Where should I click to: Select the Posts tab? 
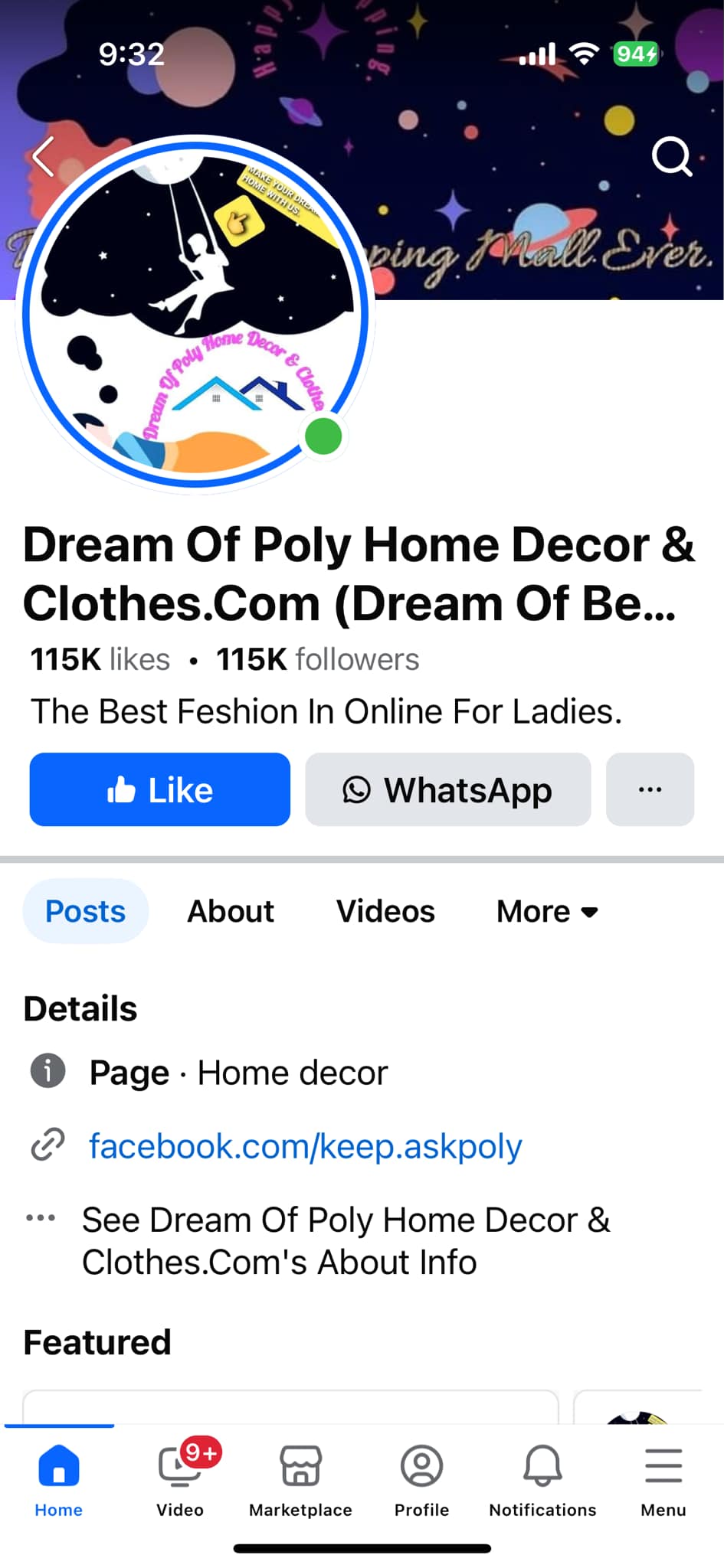coord(85,911)
